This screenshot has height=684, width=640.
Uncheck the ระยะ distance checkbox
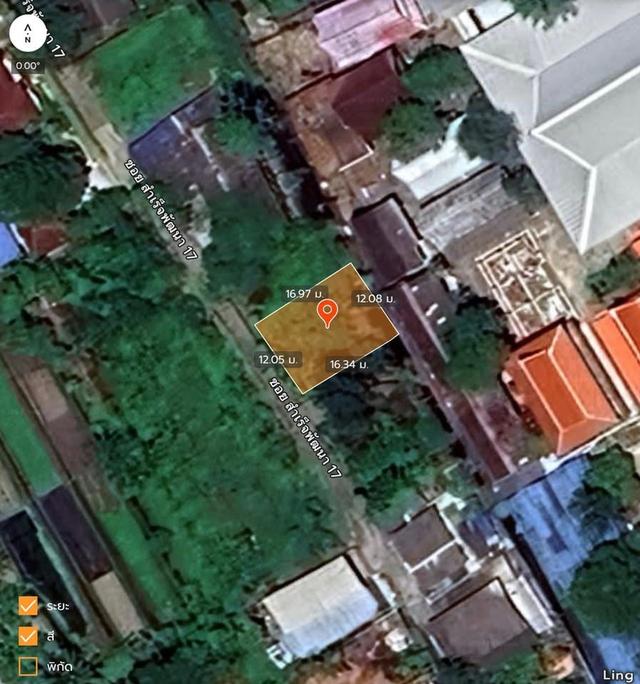28,606
